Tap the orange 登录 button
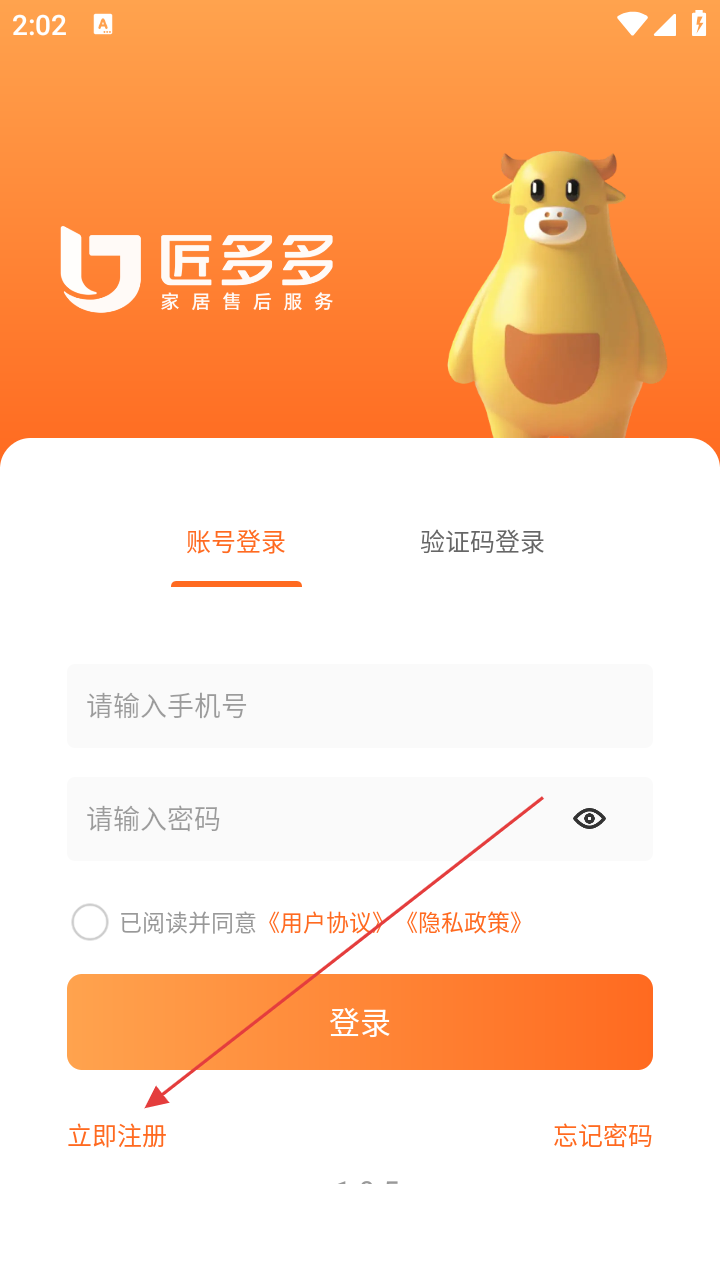Viewport: 720px width, 1280px height. [360, 1022]
